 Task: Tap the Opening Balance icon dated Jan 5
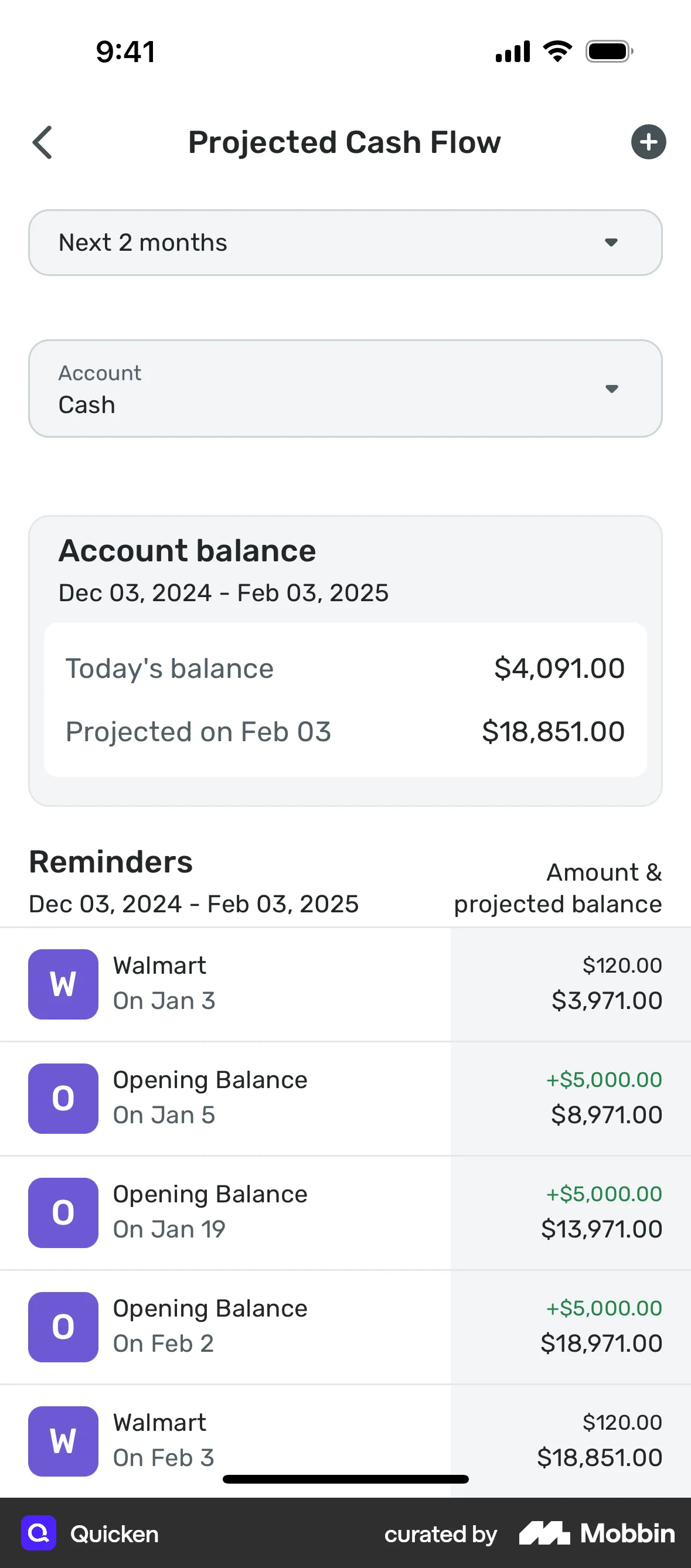[63, 1097]
